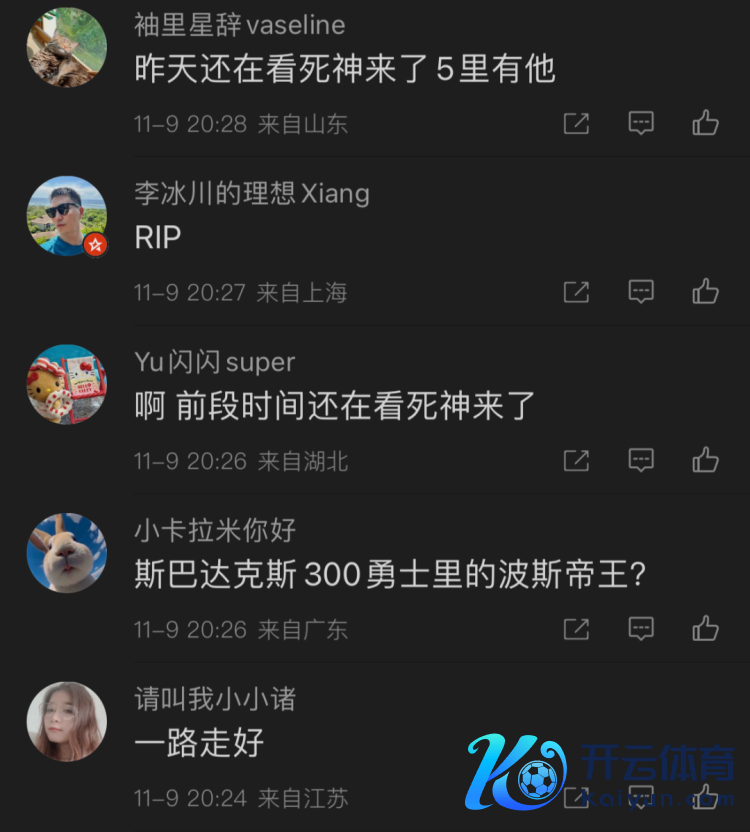
Task: Reply to Yu闪闪super's comment
Action: click(641, 460)
